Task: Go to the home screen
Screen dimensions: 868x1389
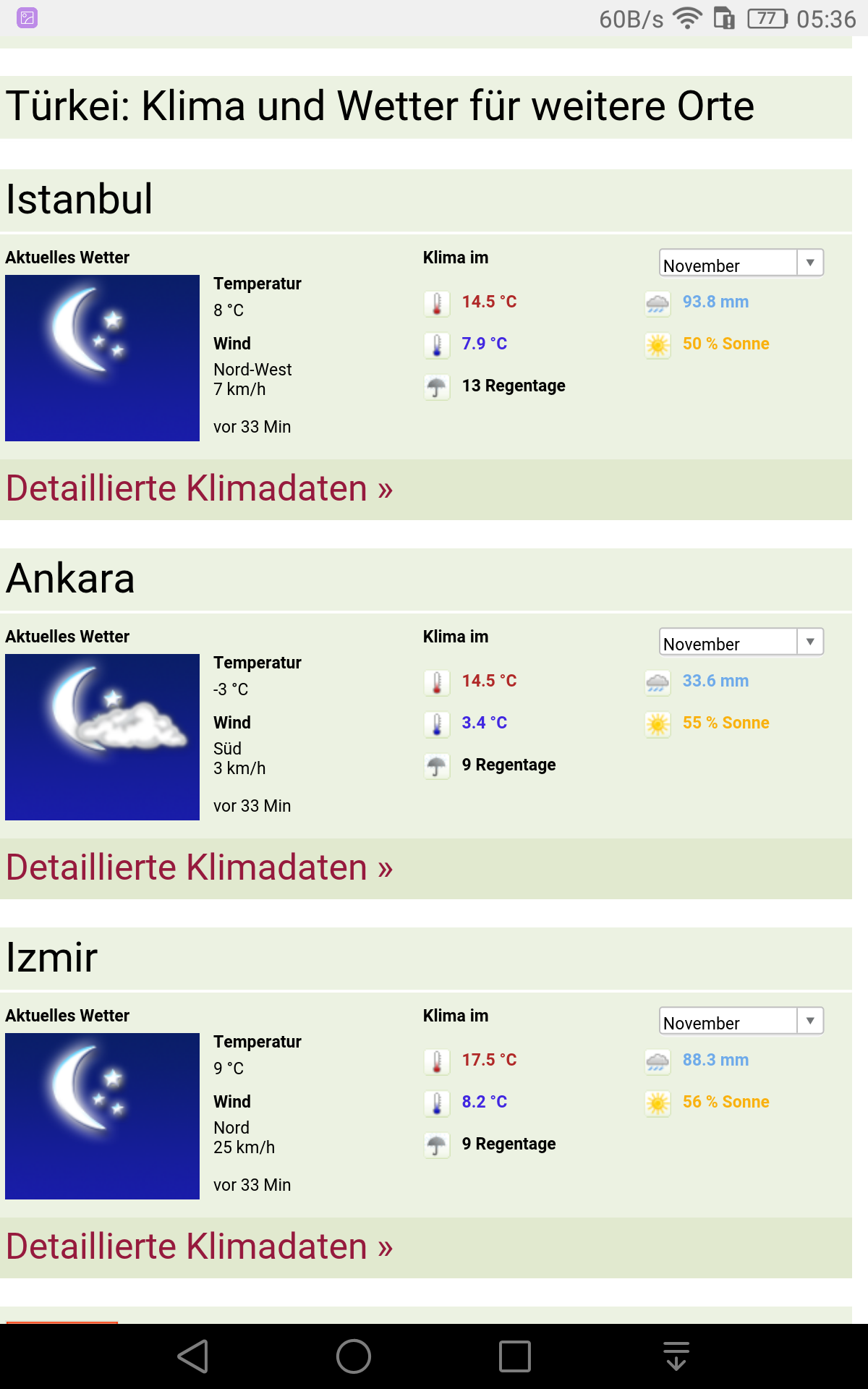Action: [x=354, y=1356]
